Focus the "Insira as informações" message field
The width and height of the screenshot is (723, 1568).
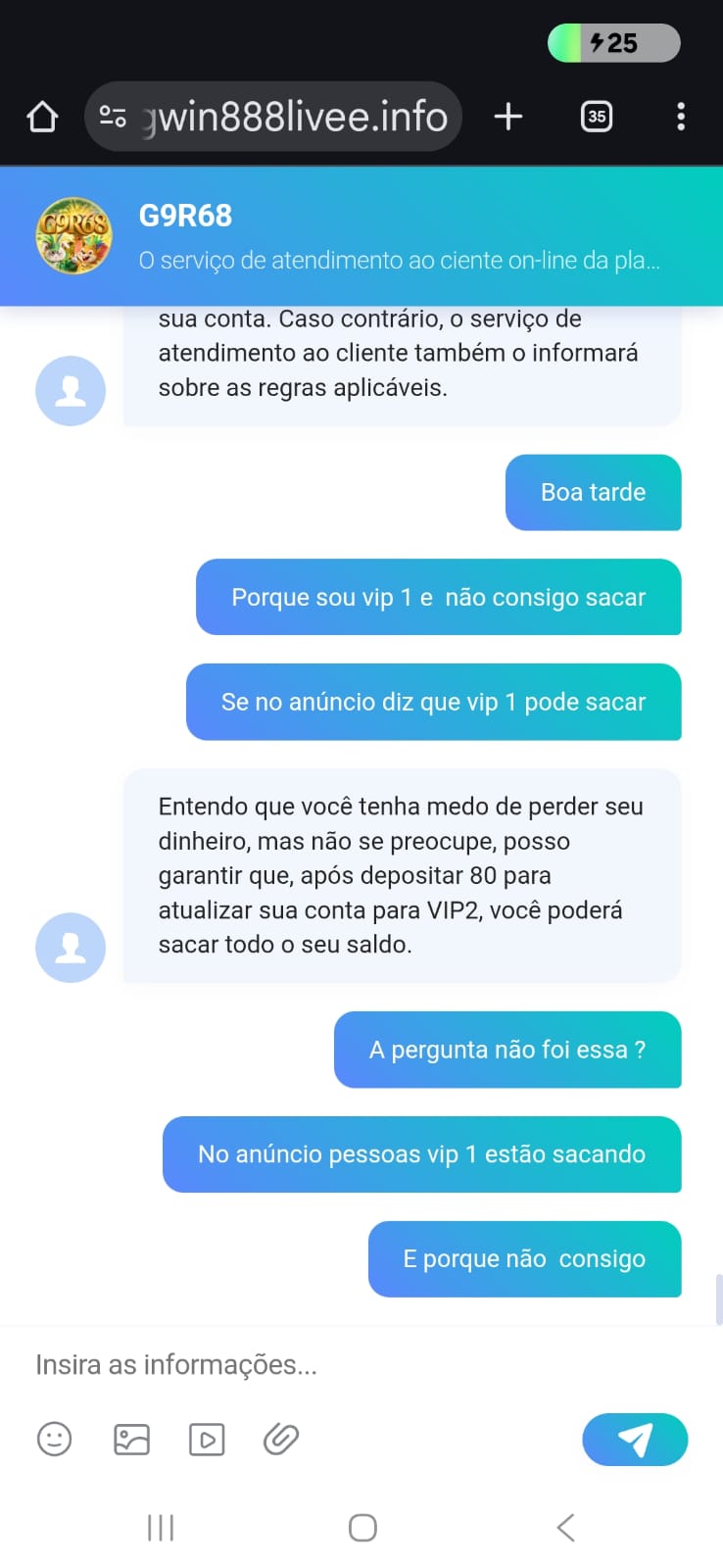point(294,1364)
